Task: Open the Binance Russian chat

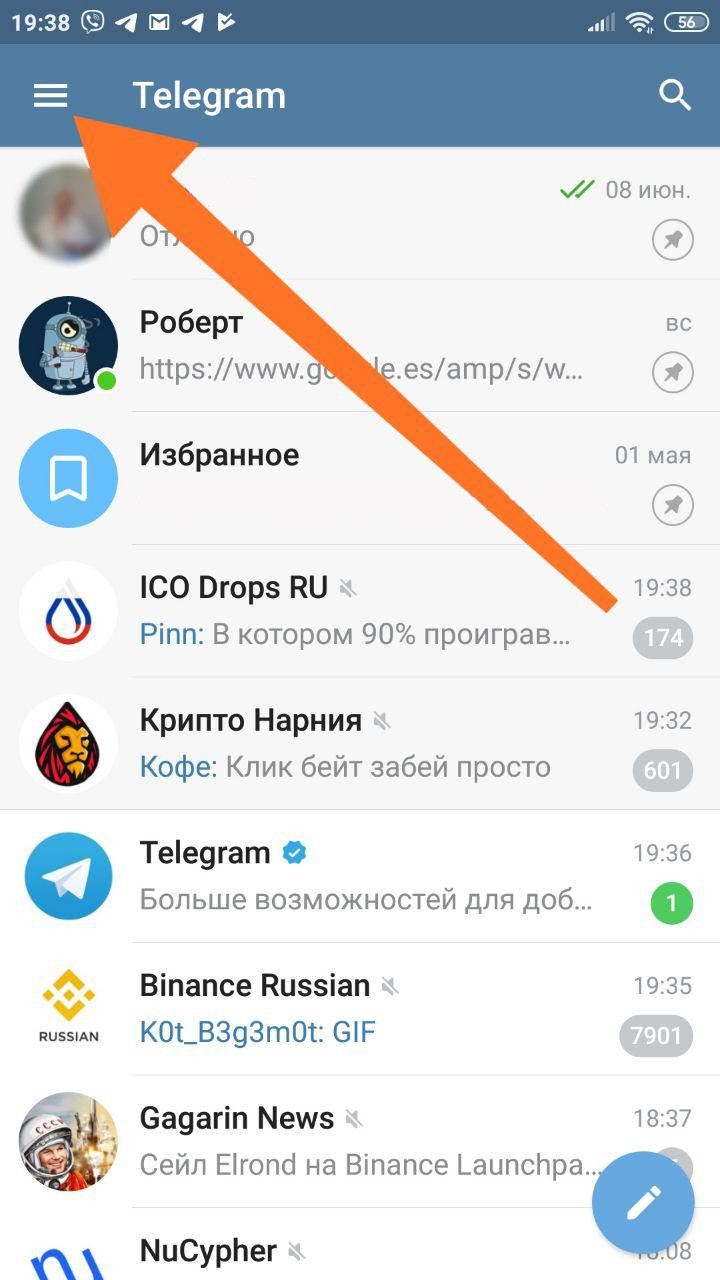Action: tap(360, 1009)
